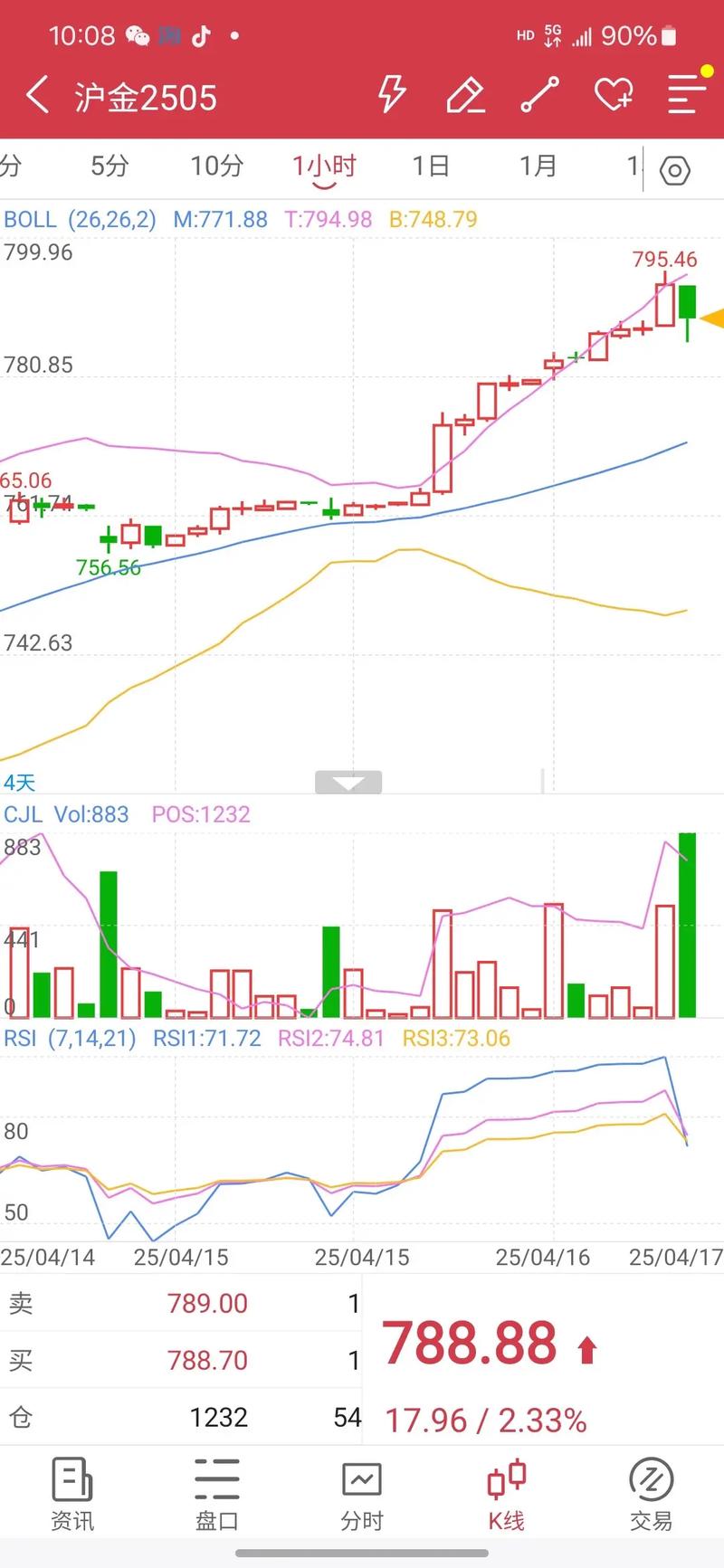Go back from the 沪金2505 chart
This screenshot has width=724, height=1568.
37,95
